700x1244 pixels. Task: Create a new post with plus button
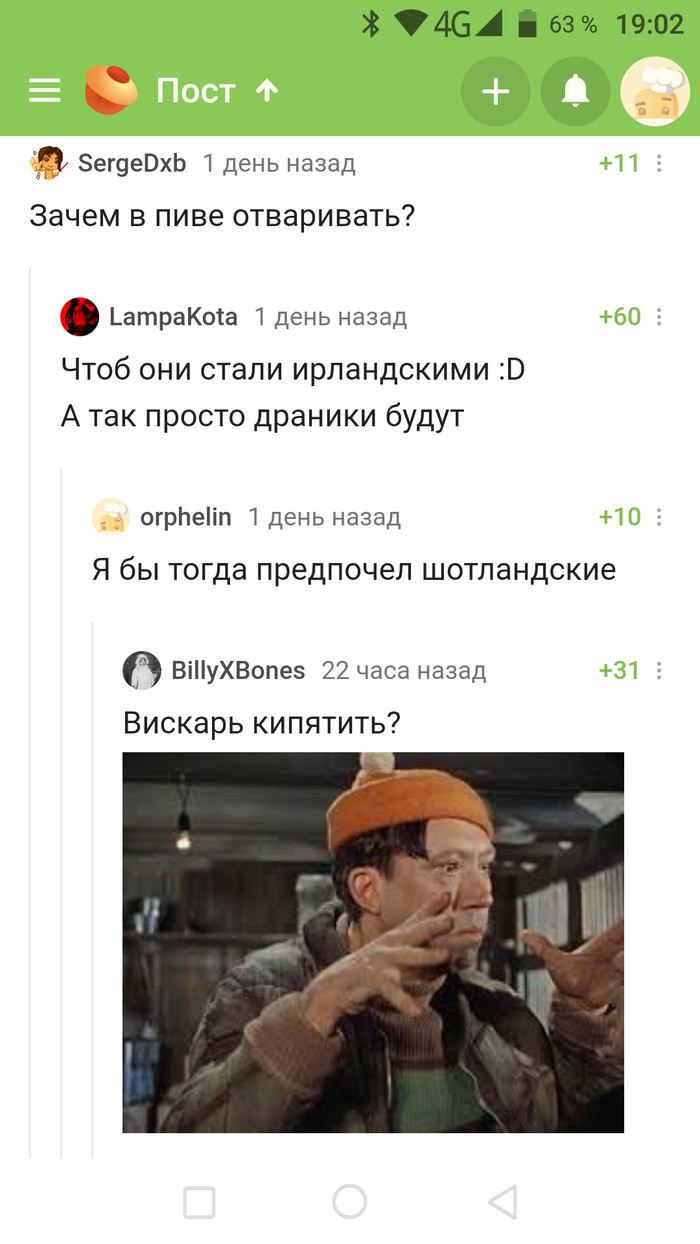coord(495,92)
